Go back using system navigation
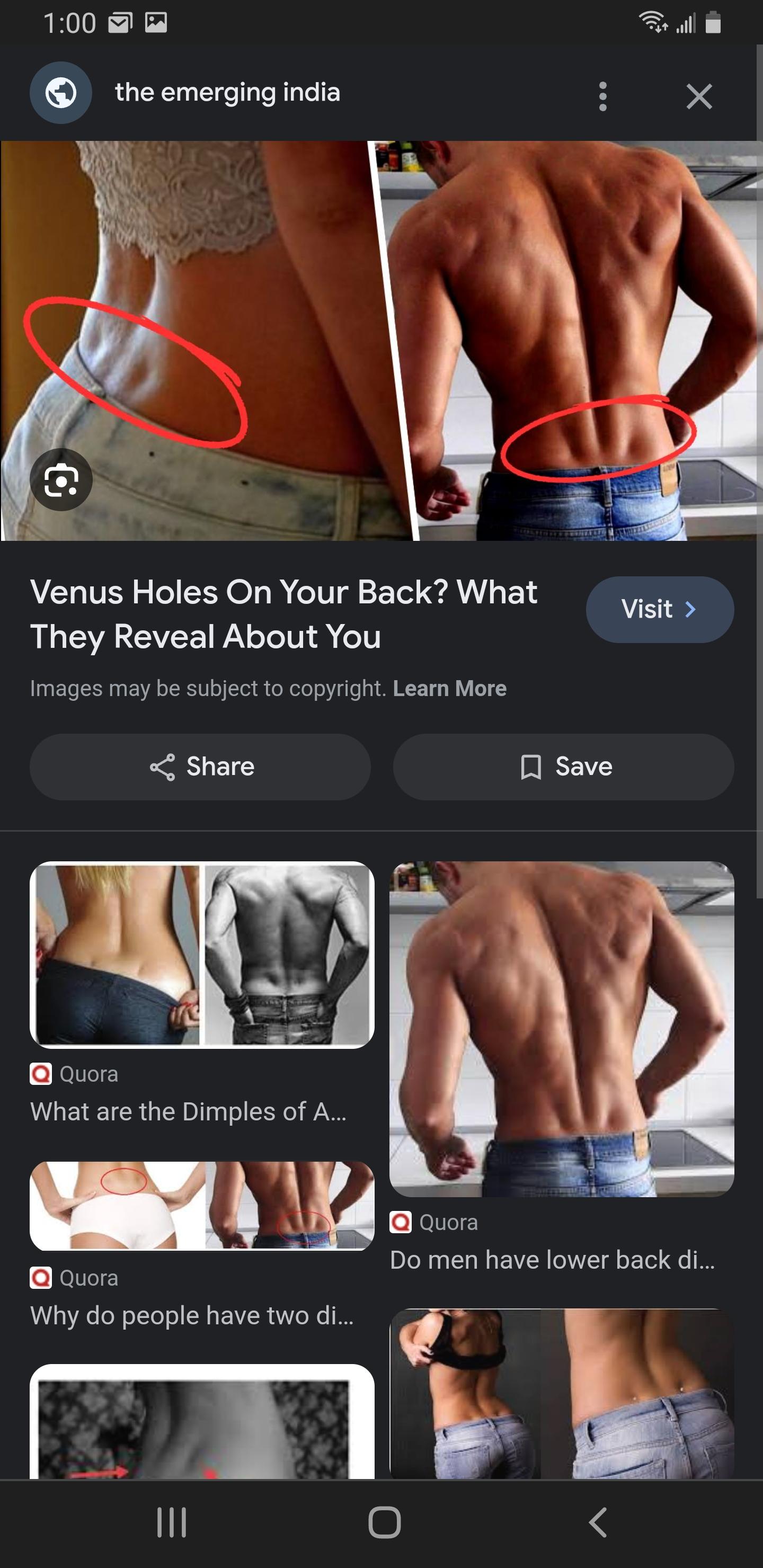Screen dimensions: 763x1568 (x=597, y=1522)
